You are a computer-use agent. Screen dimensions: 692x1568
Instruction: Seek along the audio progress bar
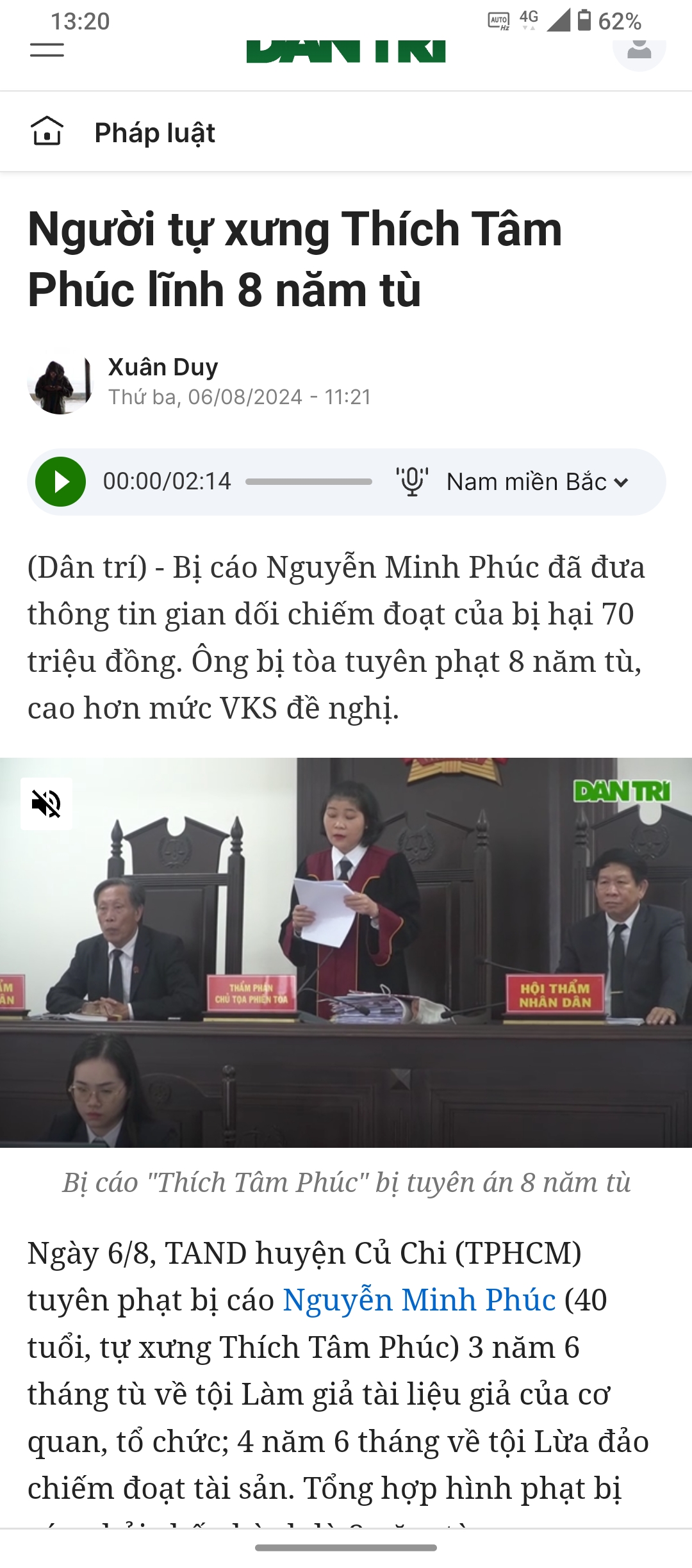[308, 482]
